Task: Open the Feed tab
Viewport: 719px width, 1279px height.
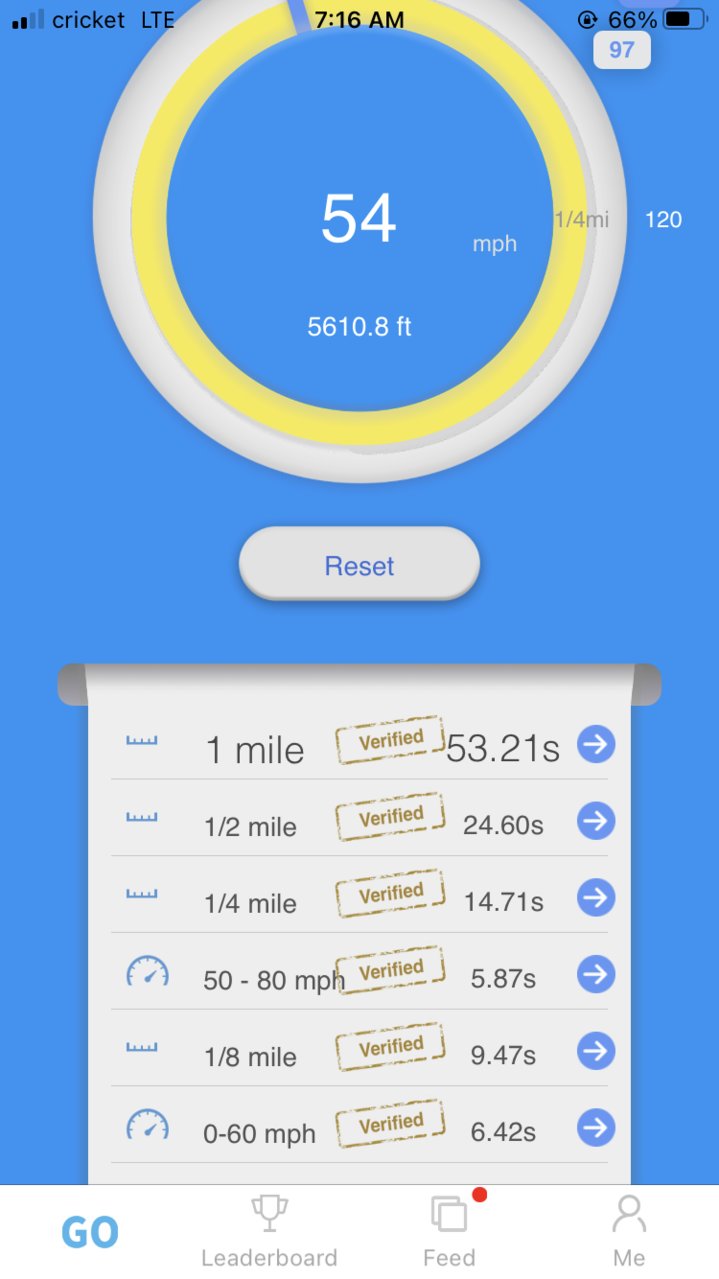Action: click(449, 1232)
